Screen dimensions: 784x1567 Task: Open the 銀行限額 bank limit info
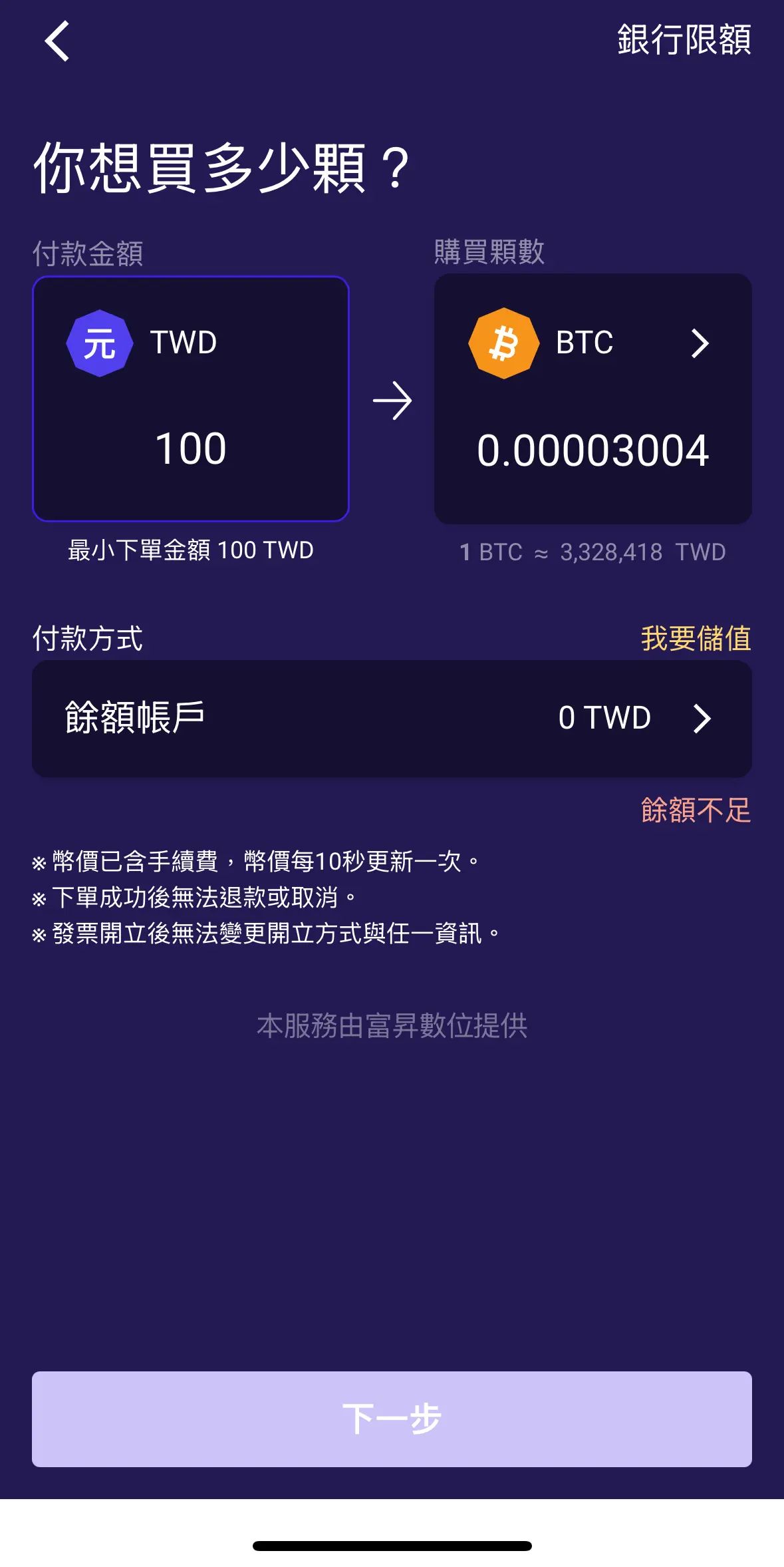[684, 40]
